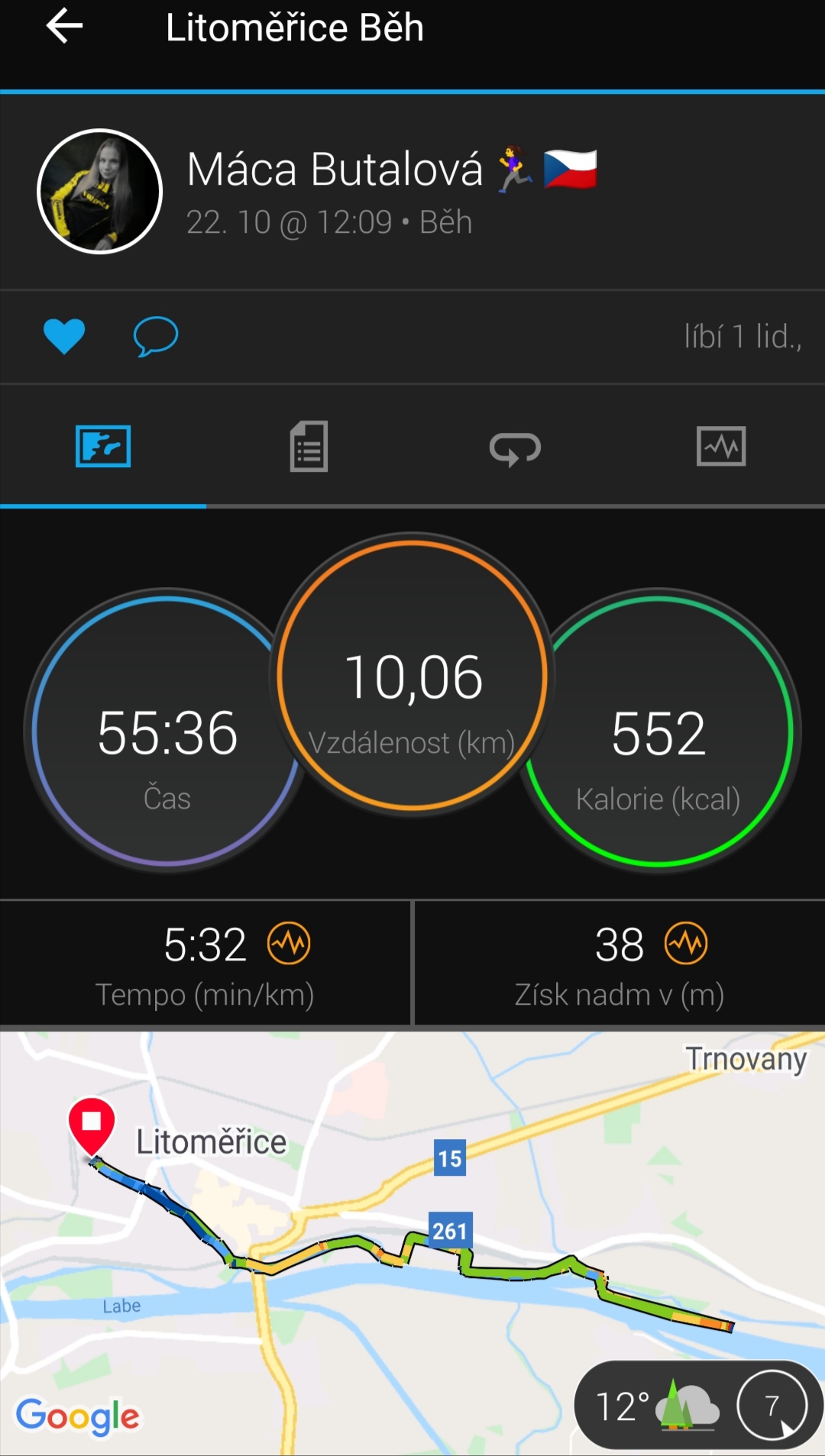Unlike the activity with the heart icon
Screen dimensions: 825x1456
pos(64,337)
